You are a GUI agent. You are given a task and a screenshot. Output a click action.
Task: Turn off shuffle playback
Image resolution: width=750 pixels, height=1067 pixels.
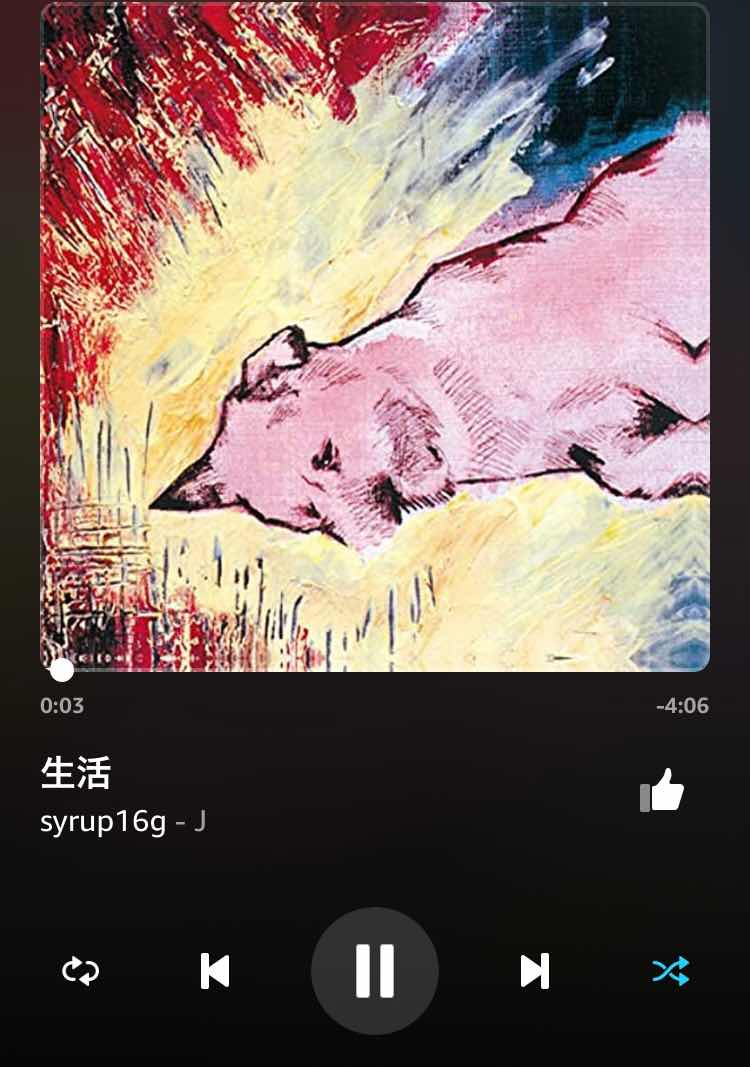pos(670,971)
